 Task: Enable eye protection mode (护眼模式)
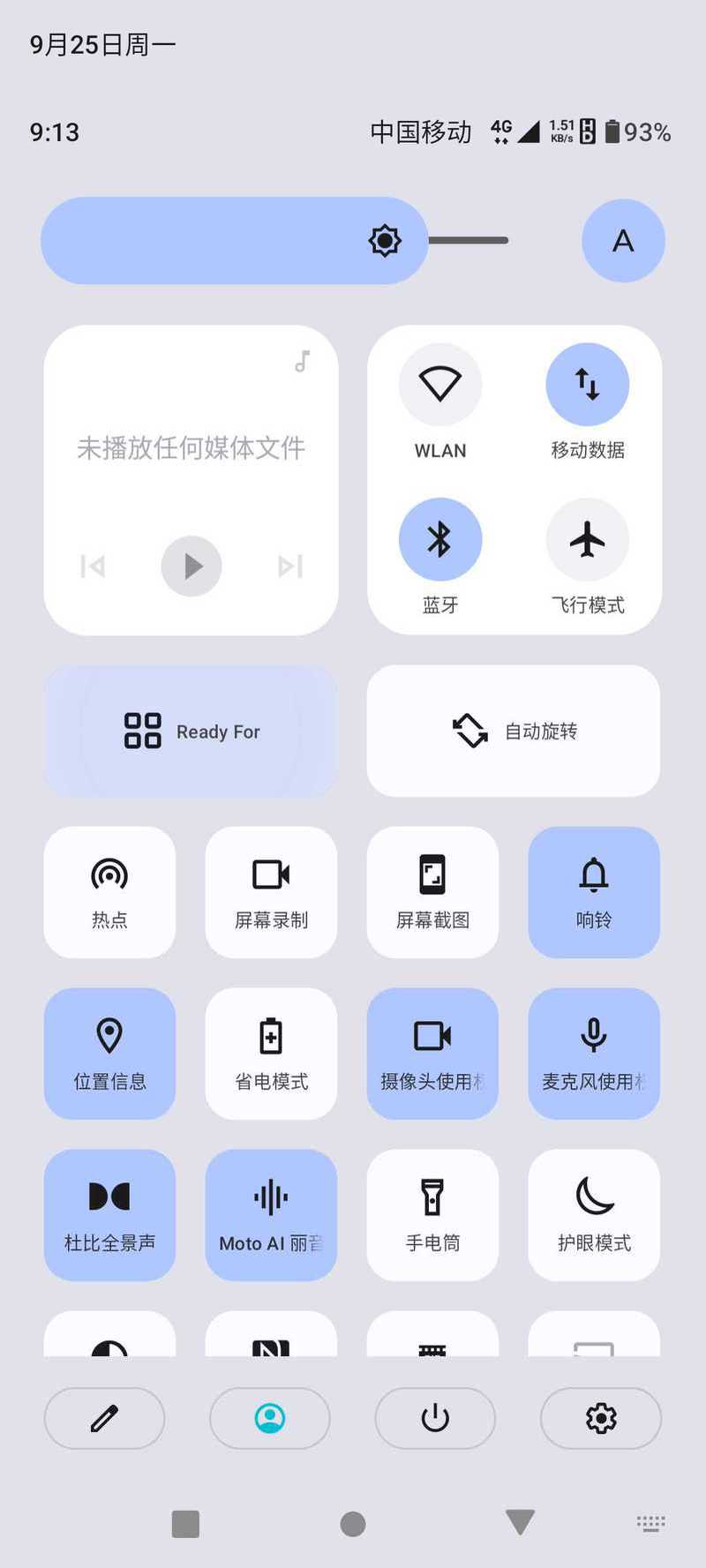click(x=594, y=1215)
